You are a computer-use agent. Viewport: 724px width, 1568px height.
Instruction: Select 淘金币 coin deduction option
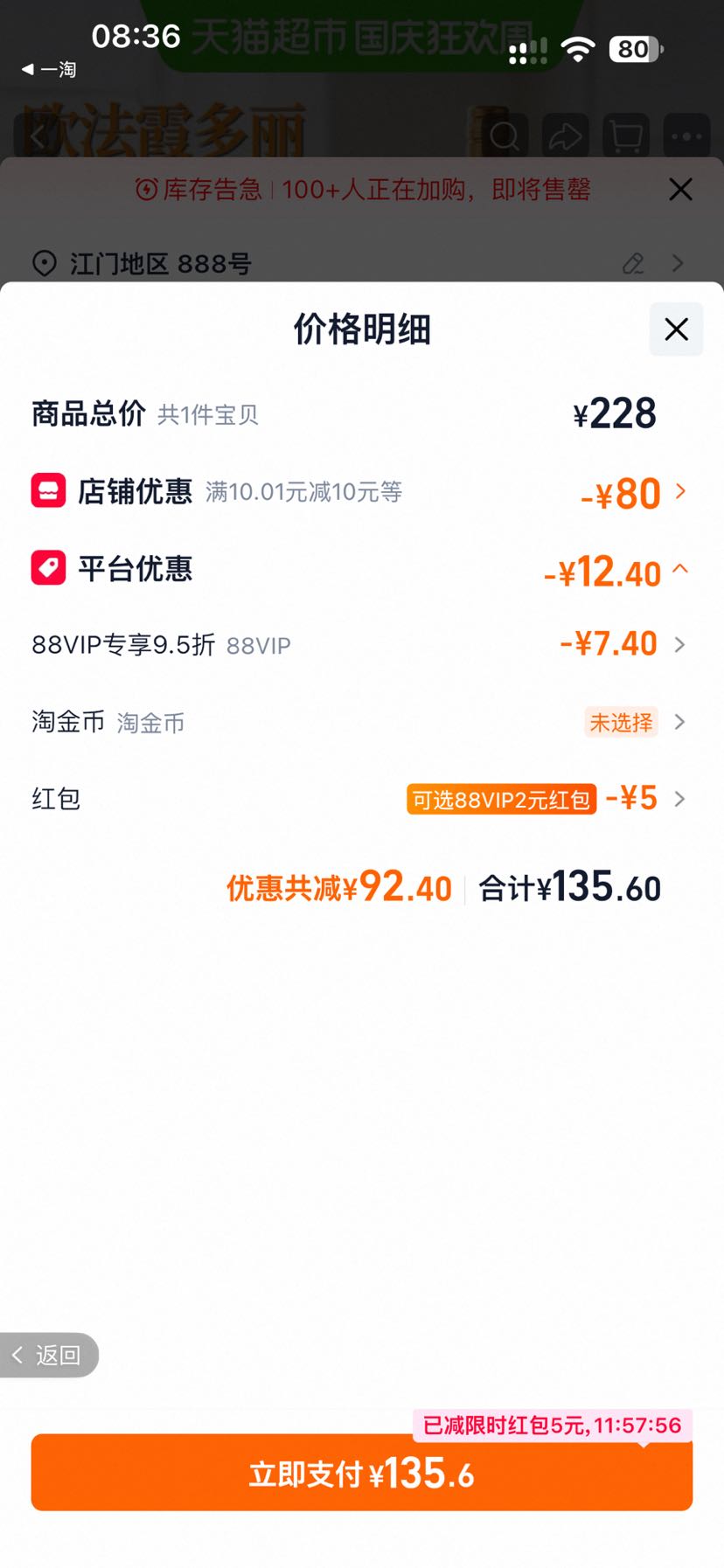point(360,722)
